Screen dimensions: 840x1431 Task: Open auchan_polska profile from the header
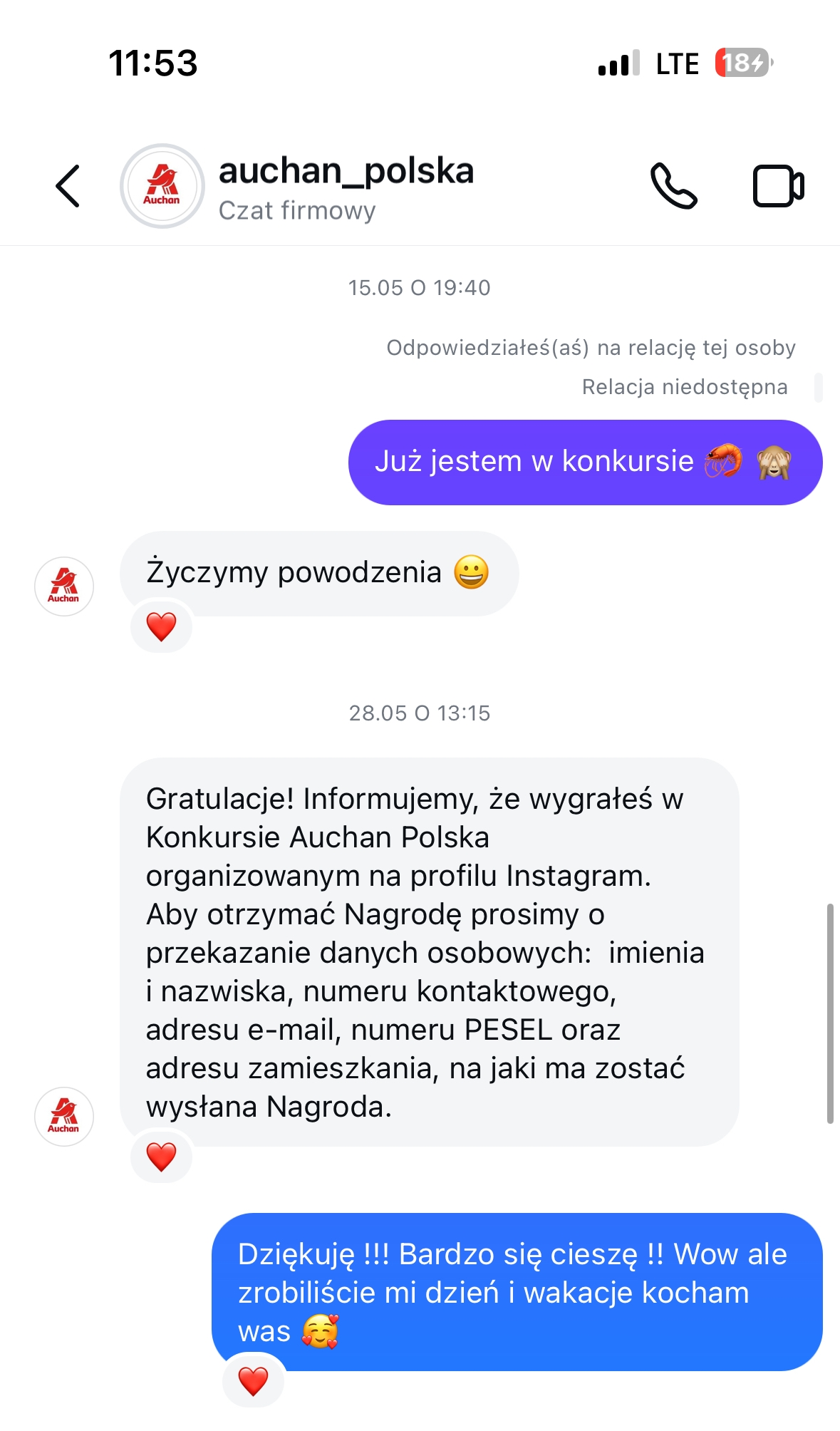[x=346, y=186]
